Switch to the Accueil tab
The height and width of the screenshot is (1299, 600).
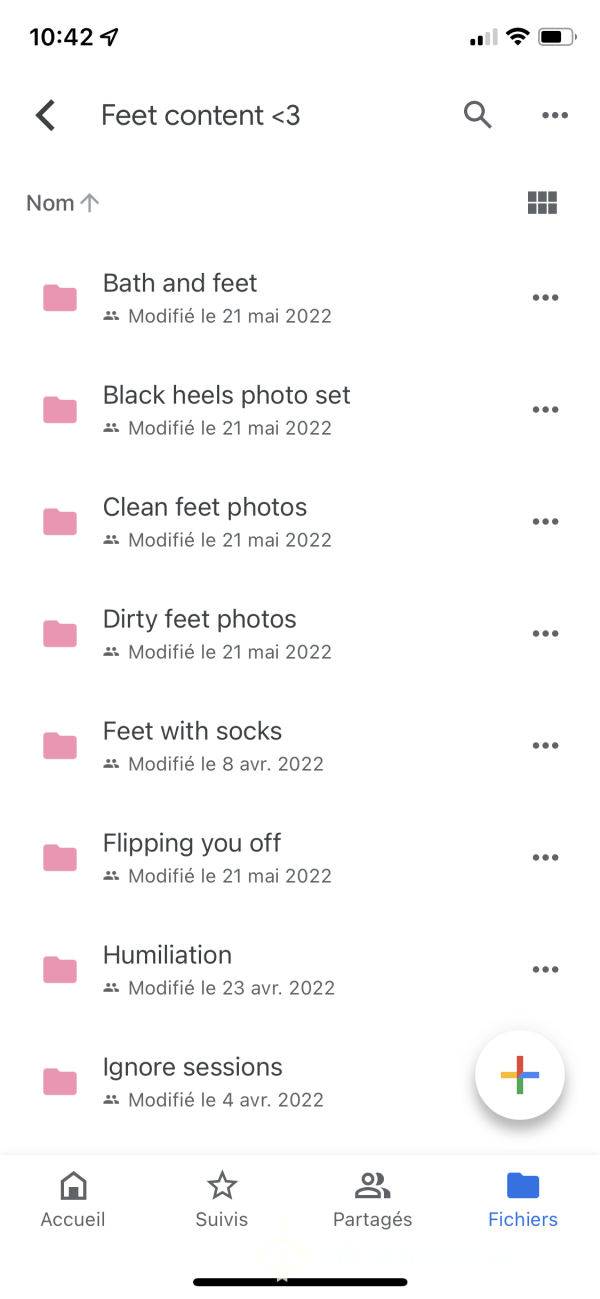click(x=73, y=1200)
